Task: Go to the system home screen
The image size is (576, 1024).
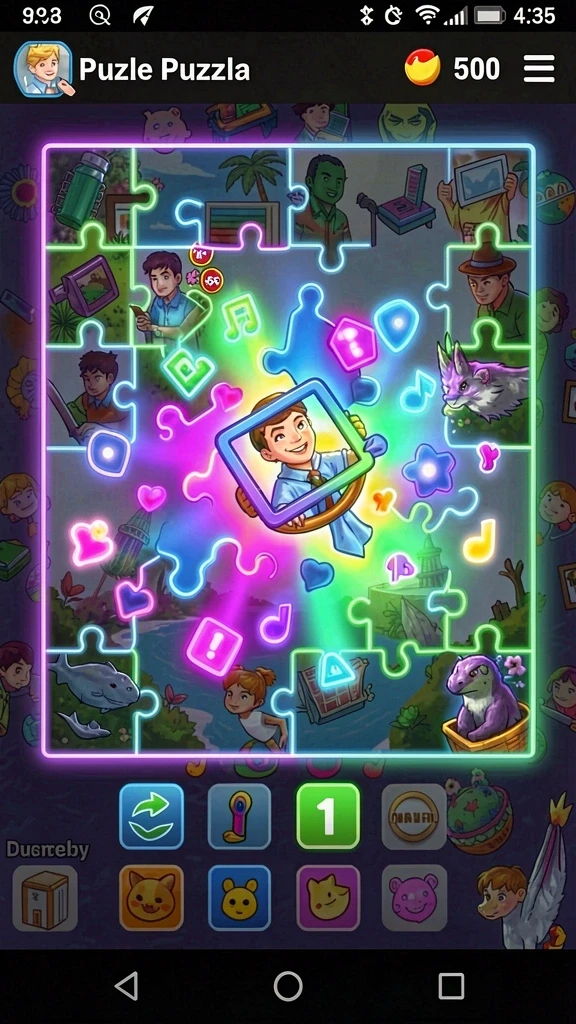Action: (x=288, y=985)
